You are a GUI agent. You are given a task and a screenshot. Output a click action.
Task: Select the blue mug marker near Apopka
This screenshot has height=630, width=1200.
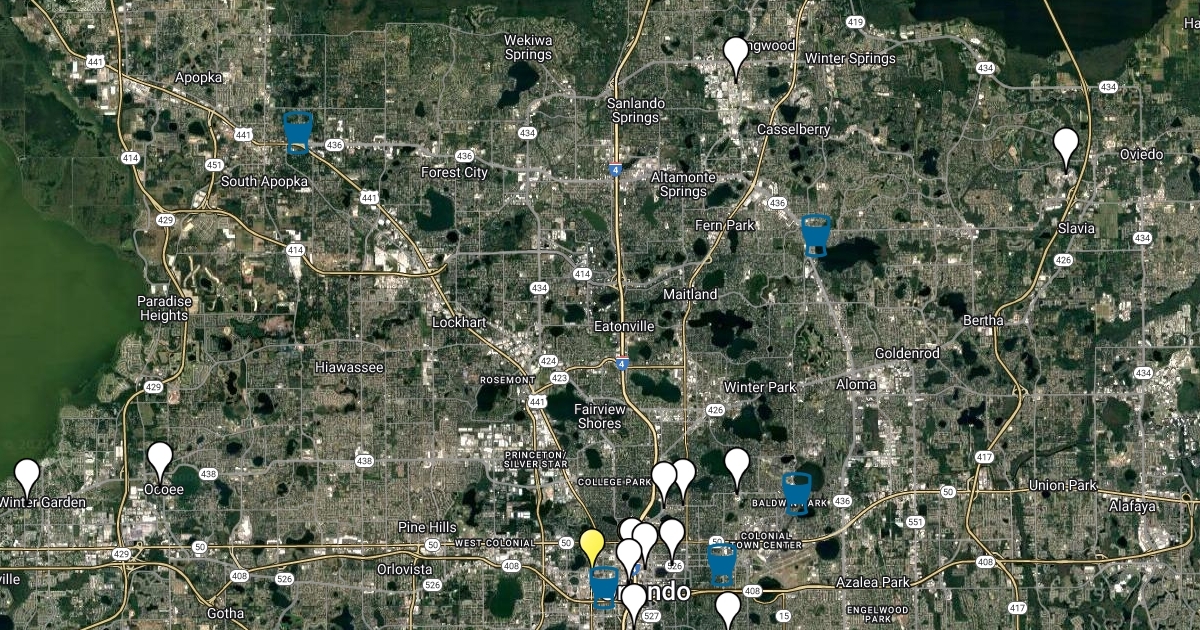(x=298, y=132)
